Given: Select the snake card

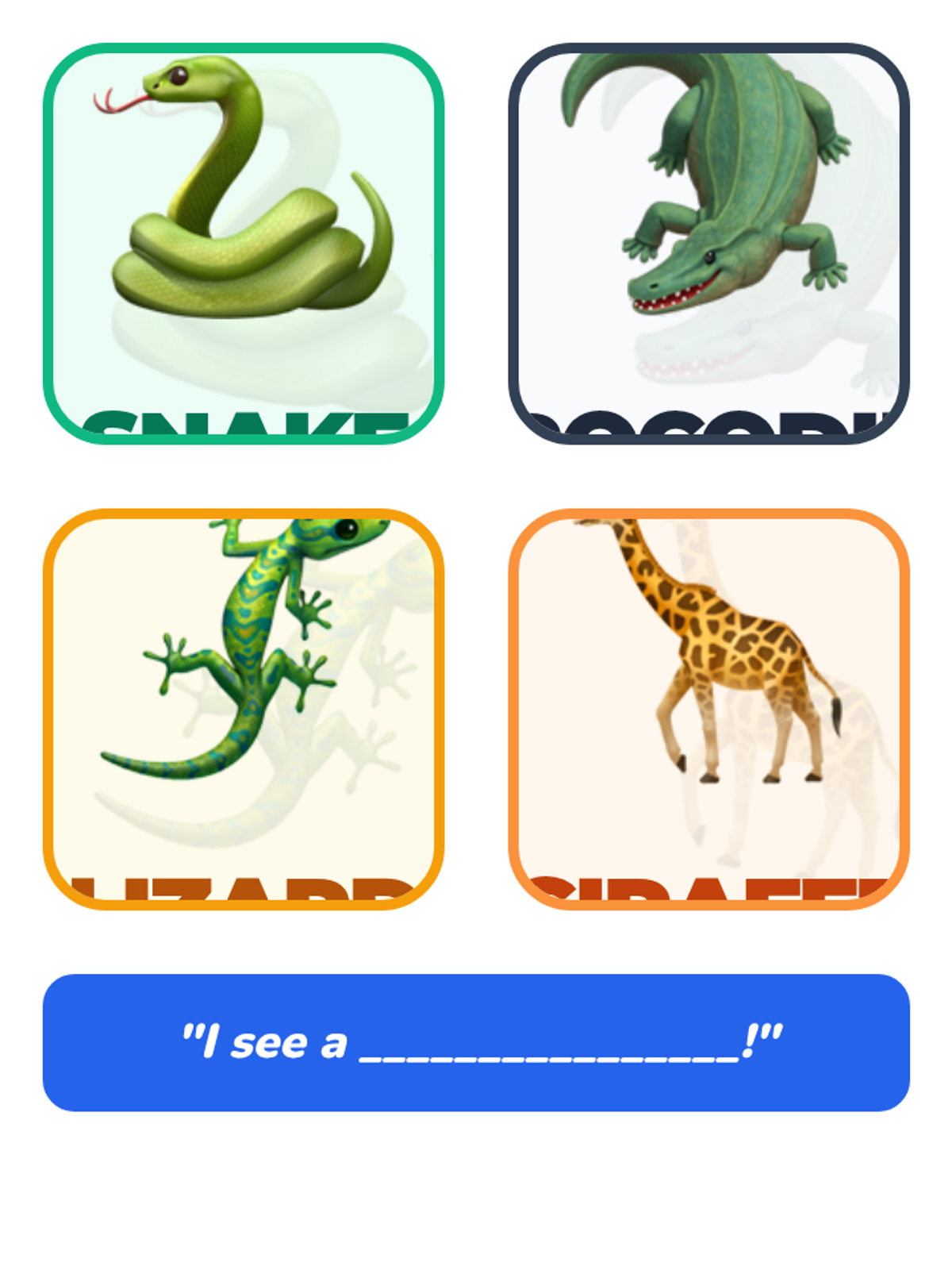Looking at the screenshot, I should point(244,244).
